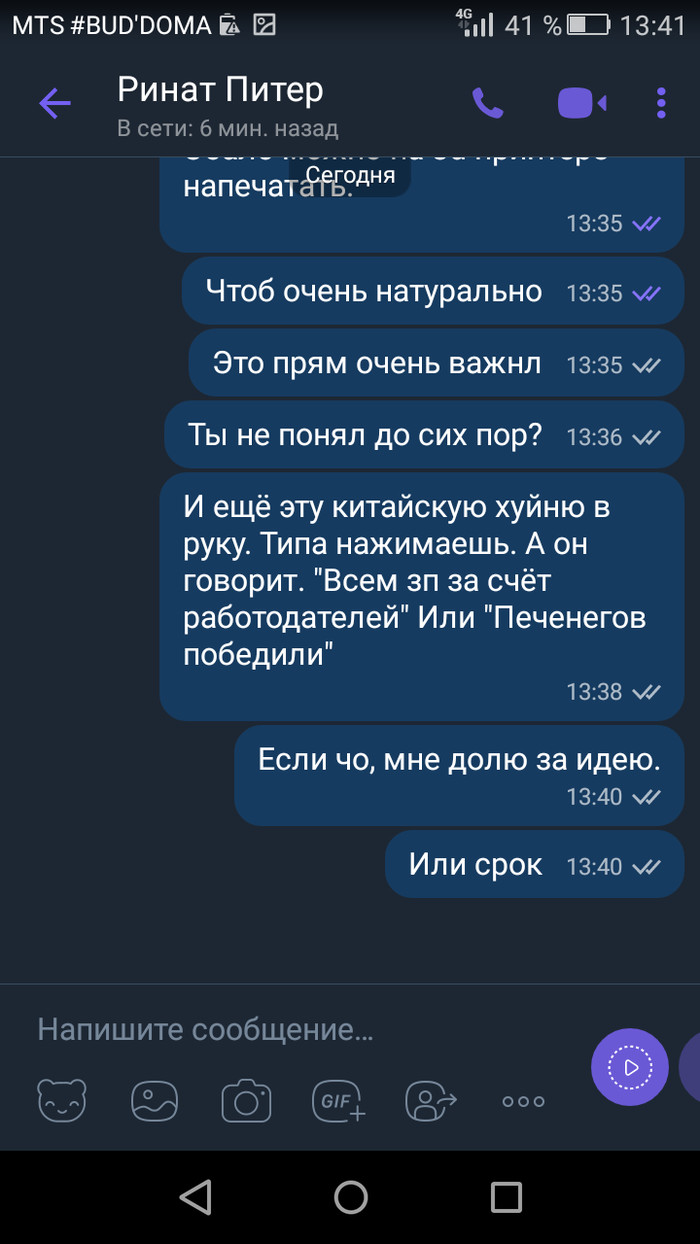
Task: Open the GIF creator
Action: pos(340,1101)
